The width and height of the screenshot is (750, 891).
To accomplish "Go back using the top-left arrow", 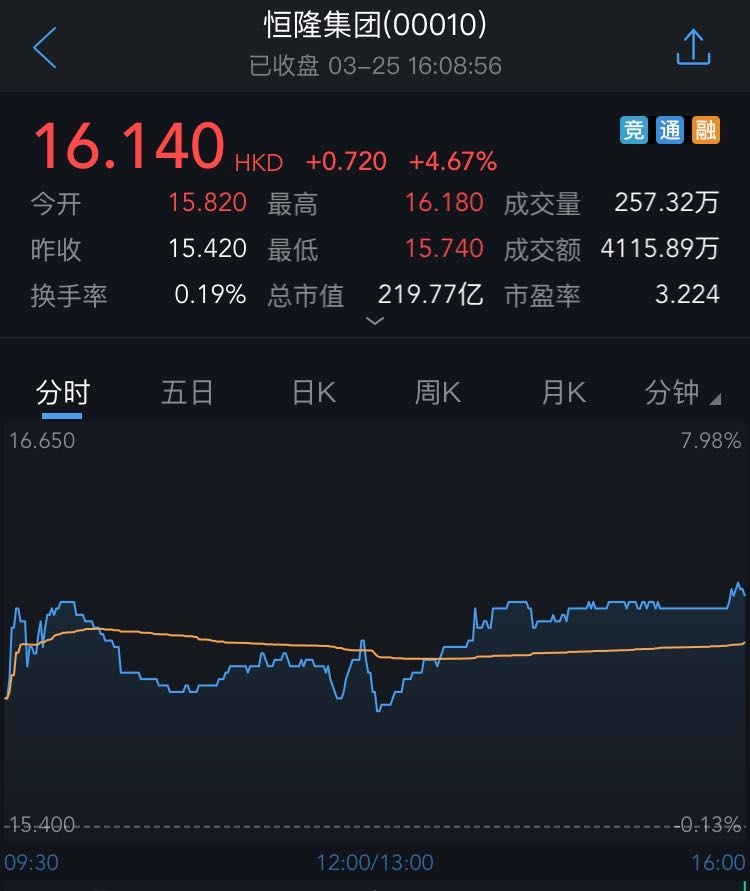I will (x=45, y=48).
